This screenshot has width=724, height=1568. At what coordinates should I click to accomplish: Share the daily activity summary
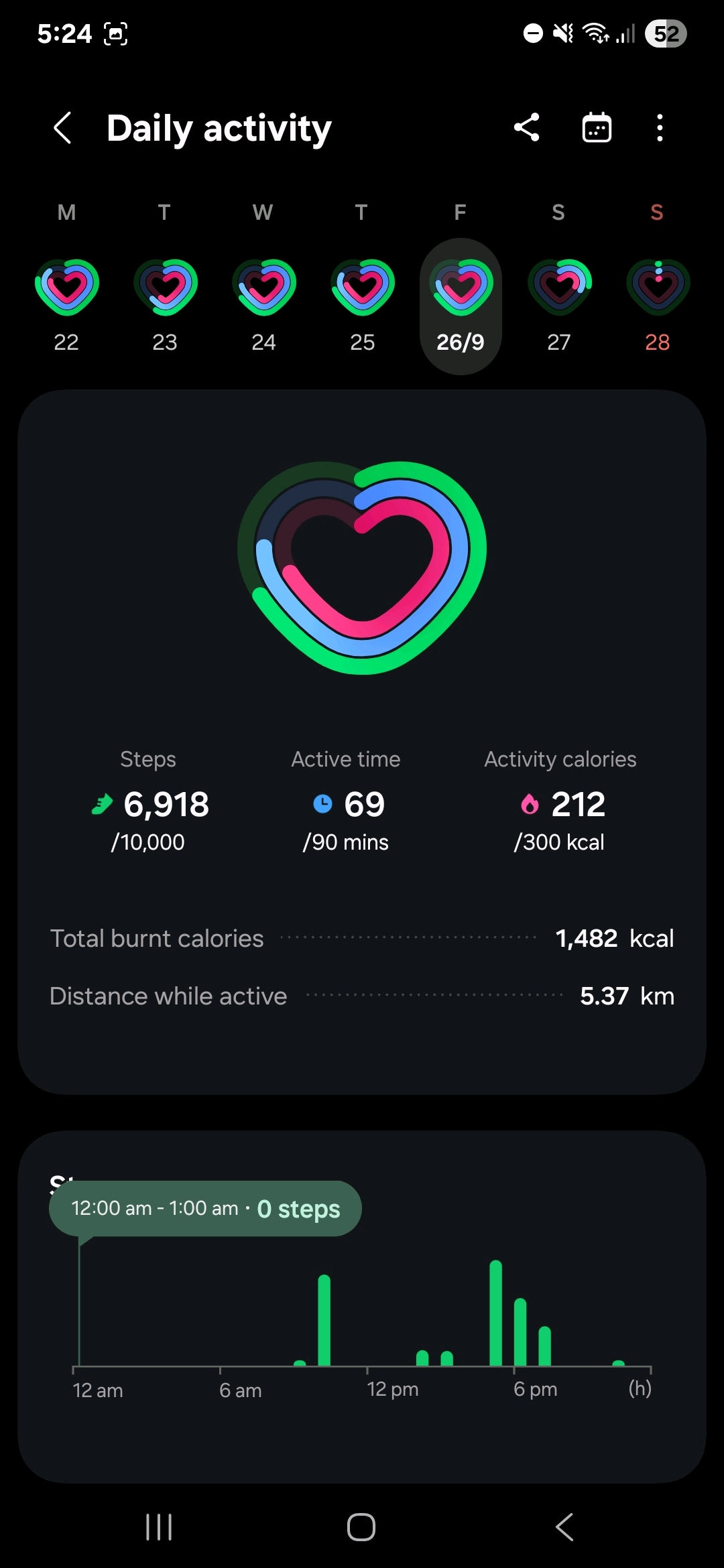point(527,127)
